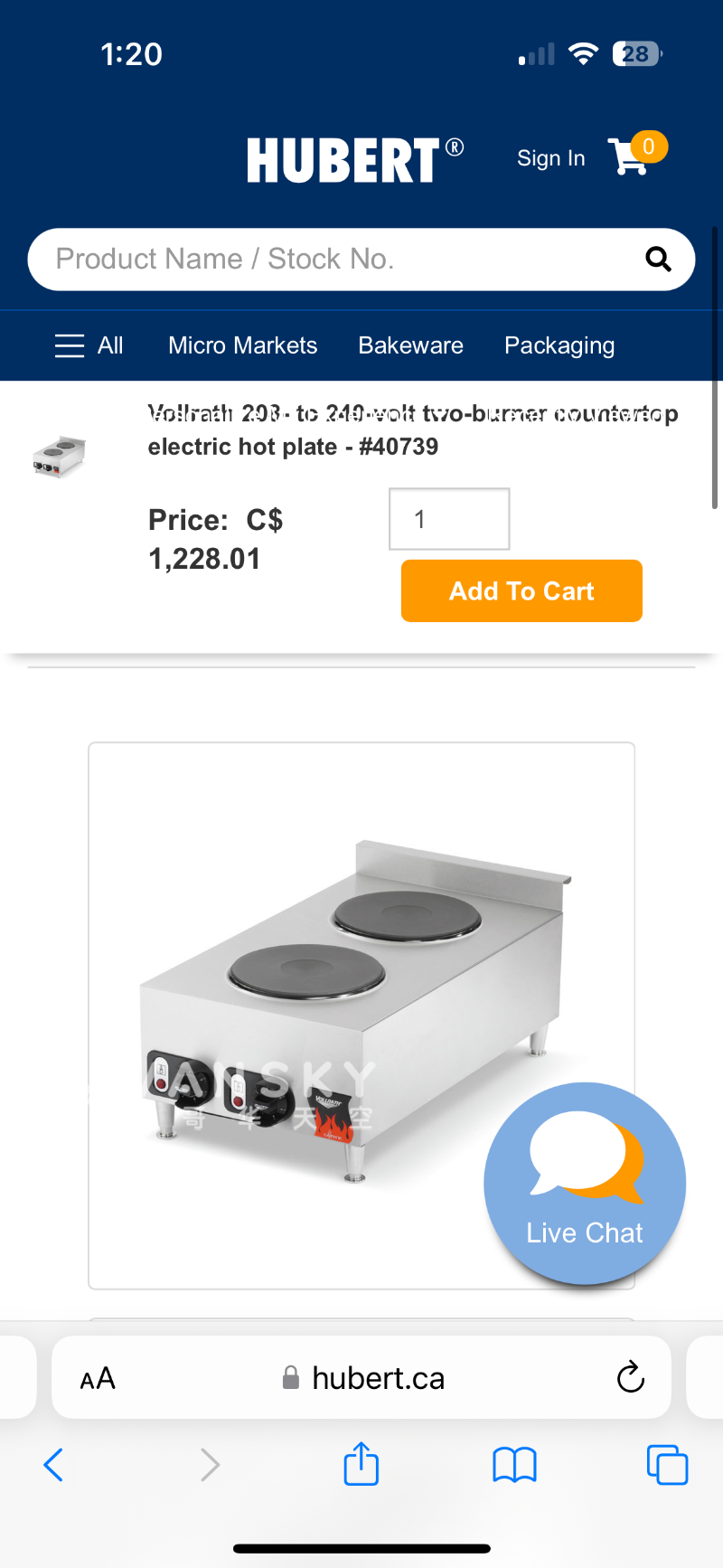Start a Live Chat session
The image size is (723, 1568).
pos(584,1183)
